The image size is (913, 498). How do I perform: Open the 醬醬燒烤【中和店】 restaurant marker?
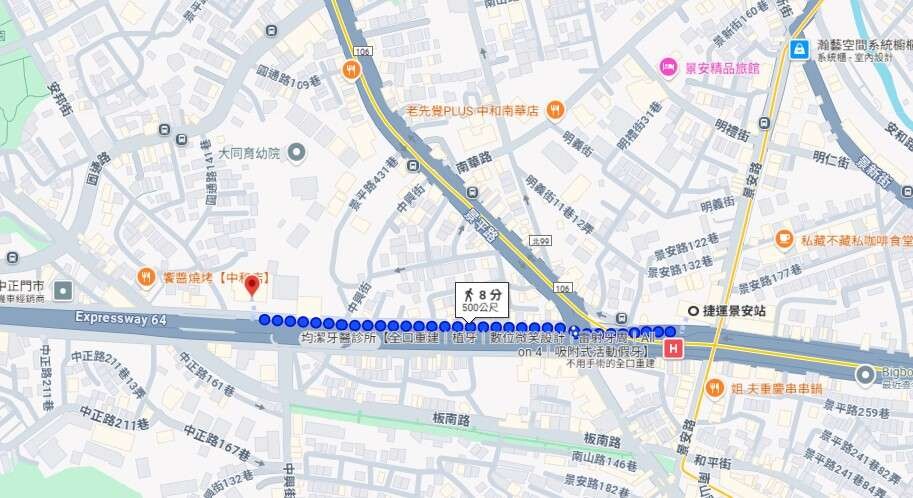(x=147, y=275)
